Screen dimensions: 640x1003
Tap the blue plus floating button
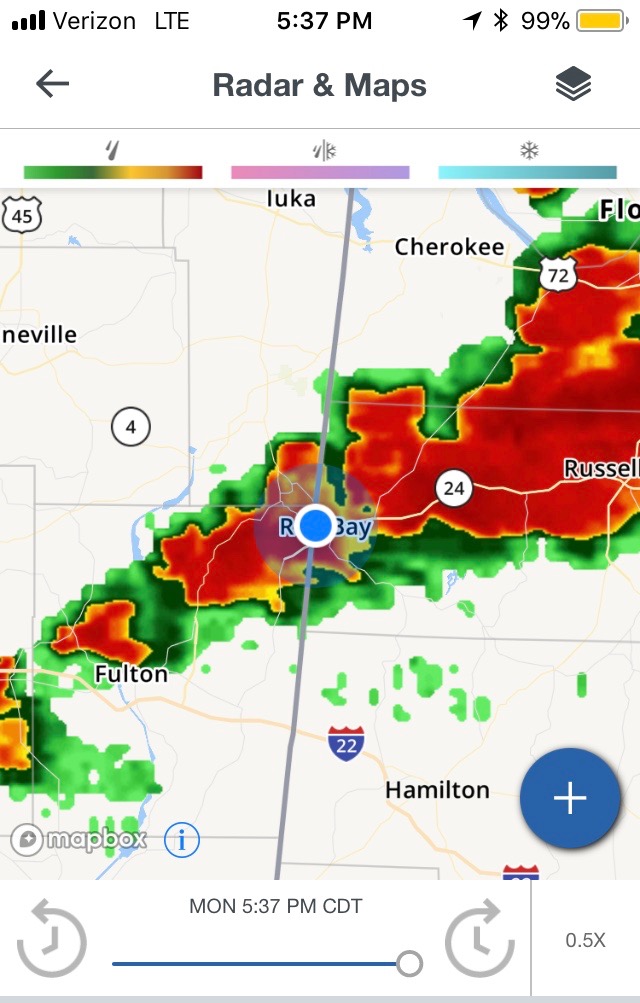[570, 798]
